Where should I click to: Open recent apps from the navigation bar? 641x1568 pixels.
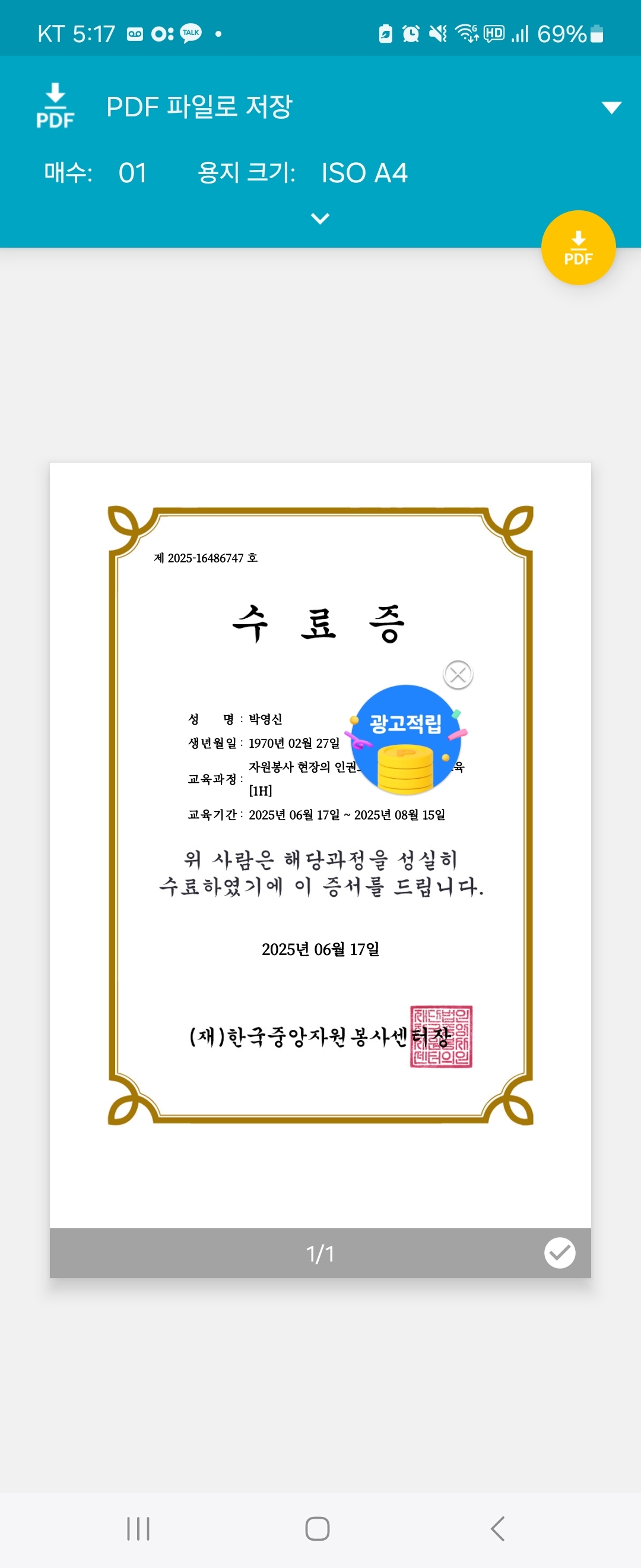coord(138,1528)
